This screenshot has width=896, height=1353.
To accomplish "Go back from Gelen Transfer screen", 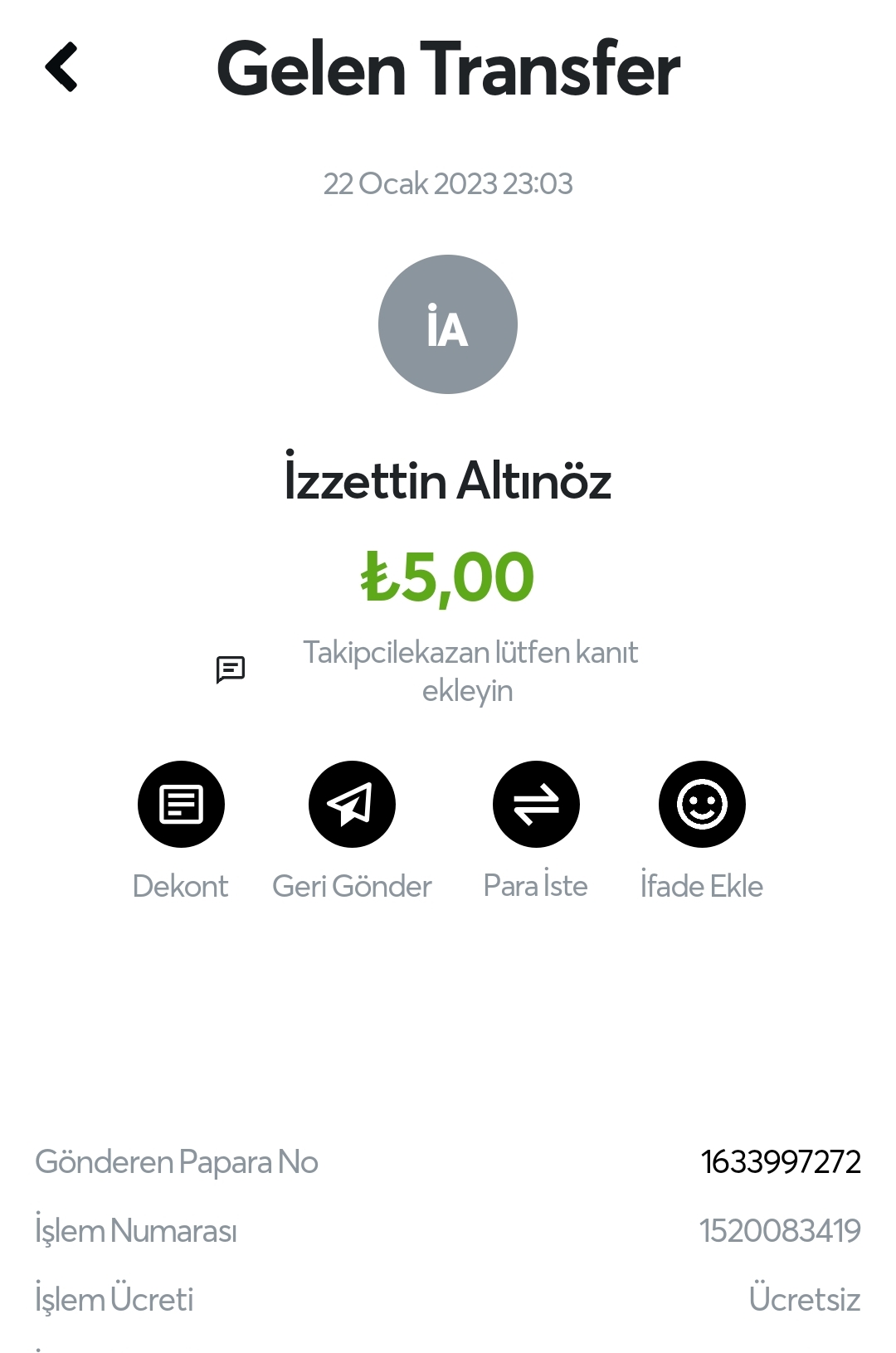I will pyautogui.click(x=61, y=67).
